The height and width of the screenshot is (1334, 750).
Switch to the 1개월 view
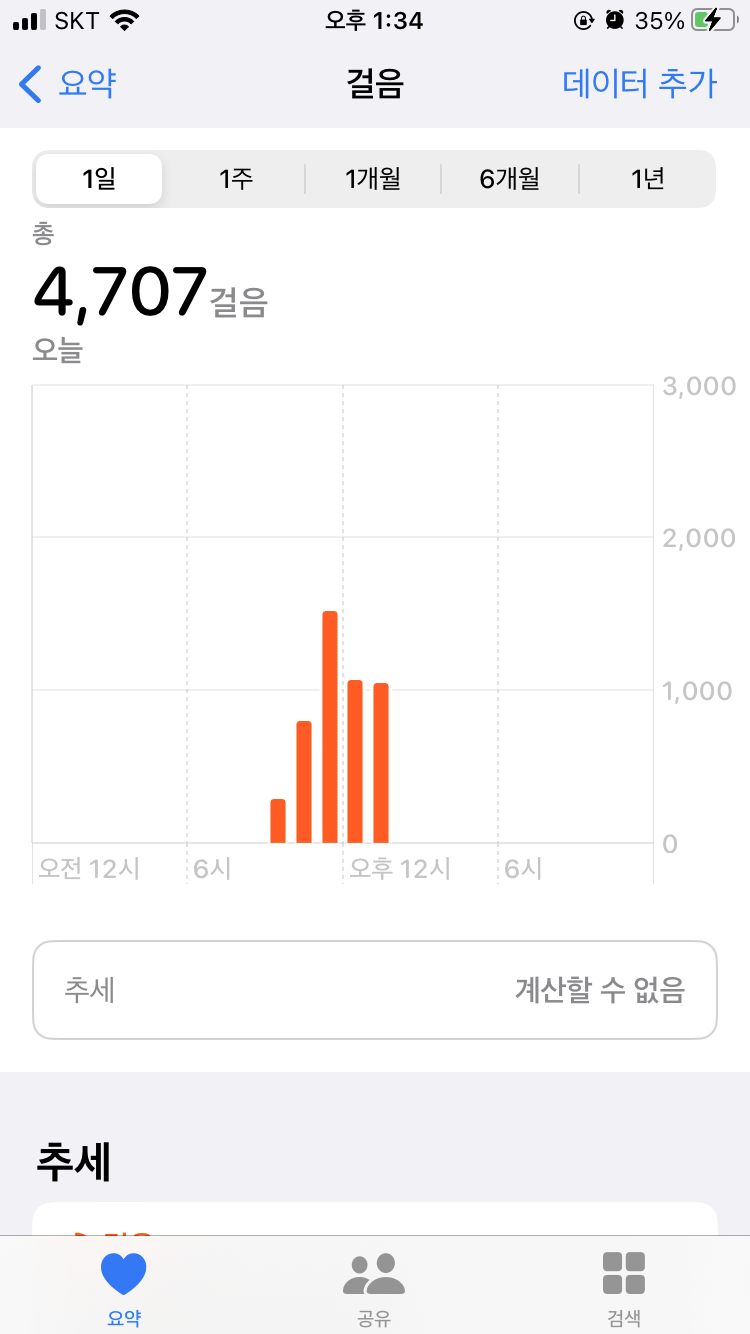373,179
